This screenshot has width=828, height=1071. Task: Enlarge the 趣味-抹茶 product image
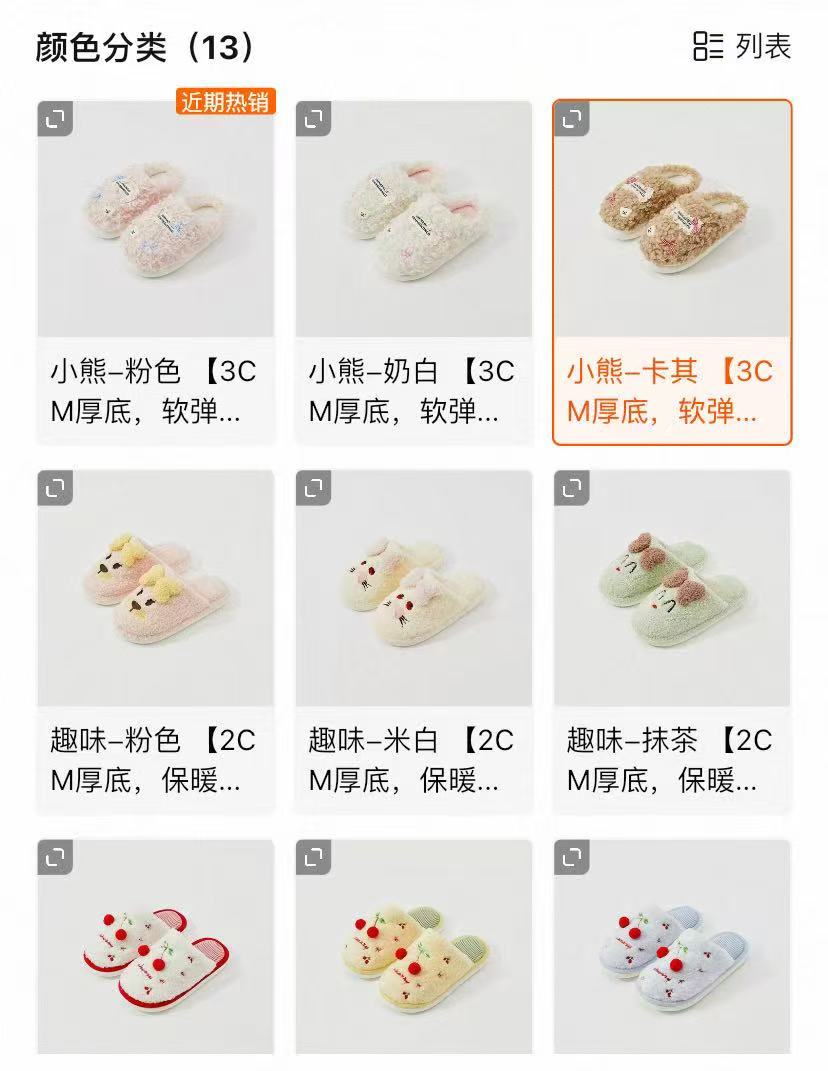point(570,490)
